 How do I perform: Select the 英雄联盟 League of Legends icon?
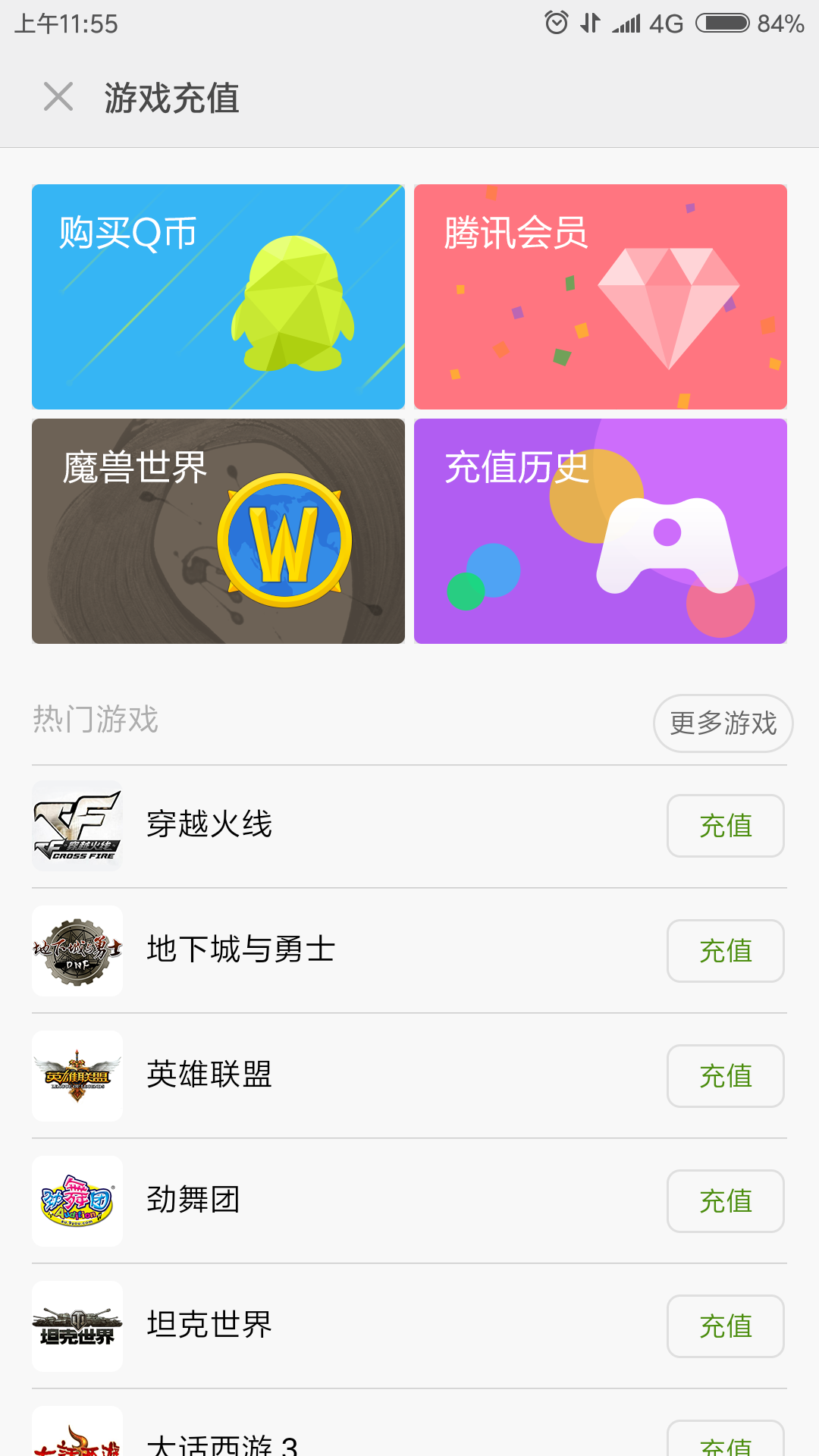77,1076
